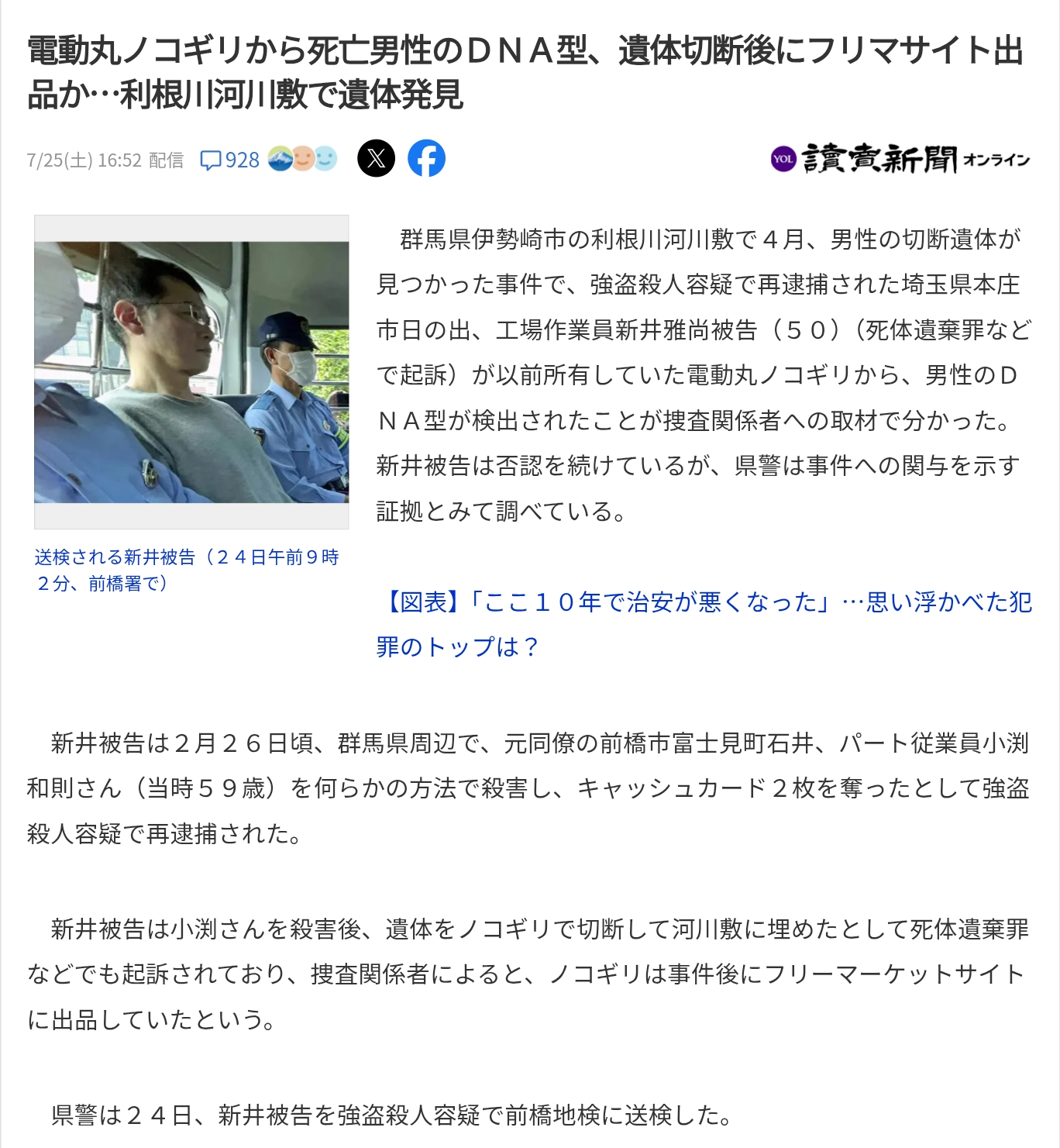Image resolution: width=1060 pixels, height=1148 pixels.
Task: Enlarge the photo of 新井被告
Action: (x=191, y=372)
